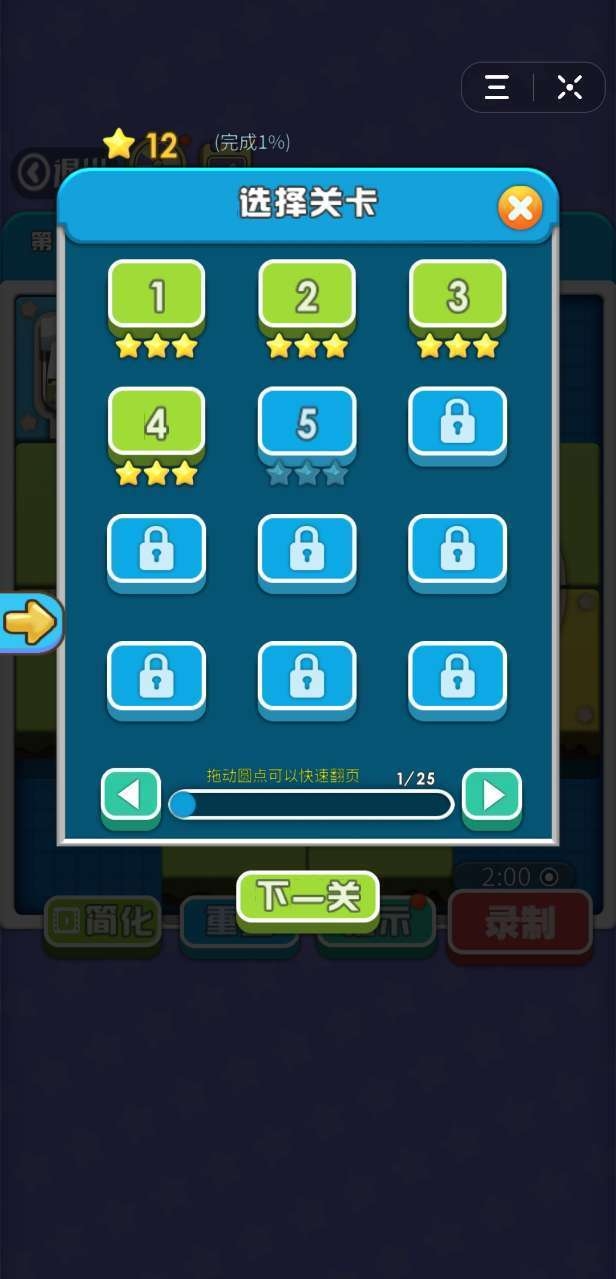
Task: Close the mini program
Action: [570, 88]
